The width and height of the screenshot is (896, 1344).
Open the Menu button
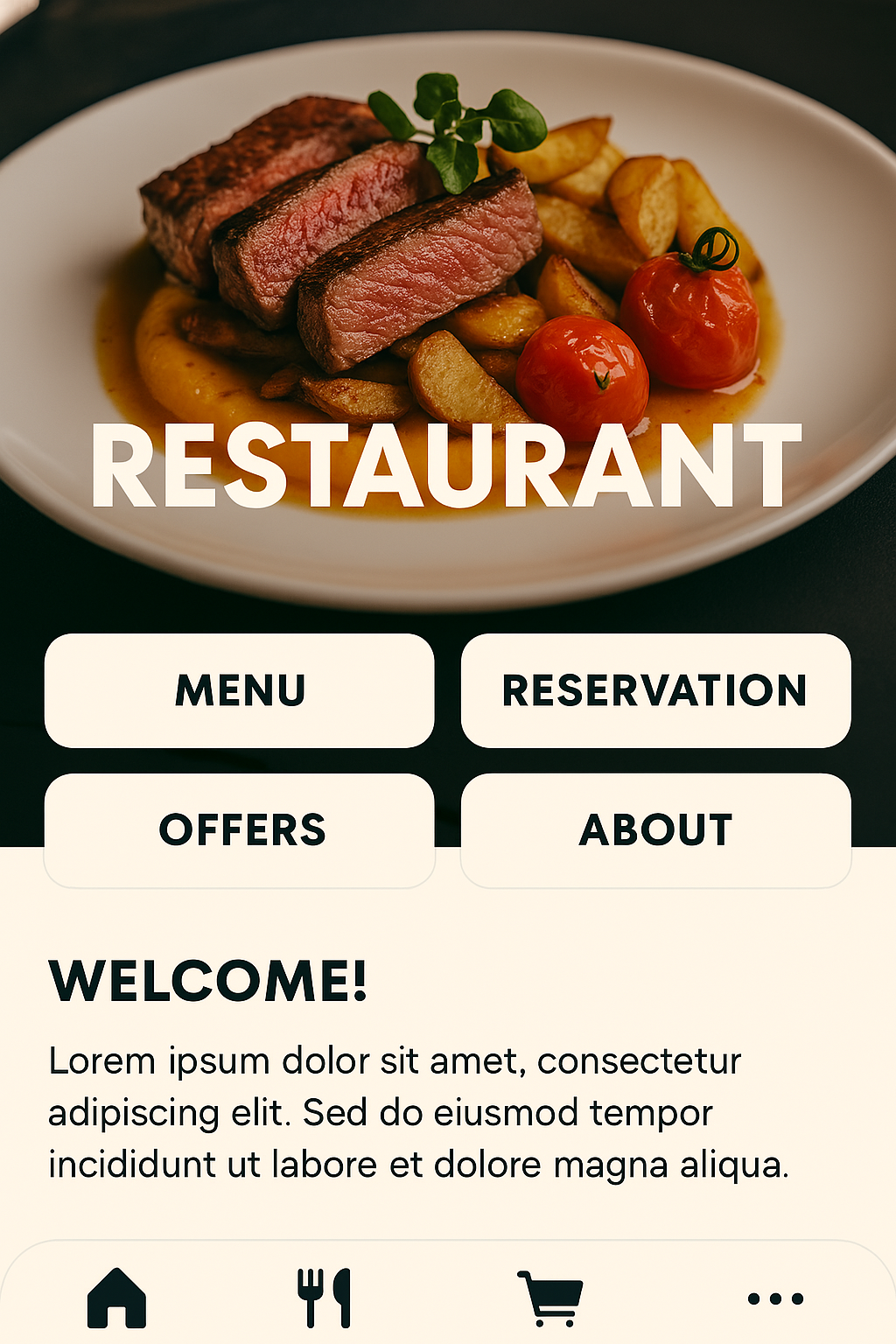(239, 690)
